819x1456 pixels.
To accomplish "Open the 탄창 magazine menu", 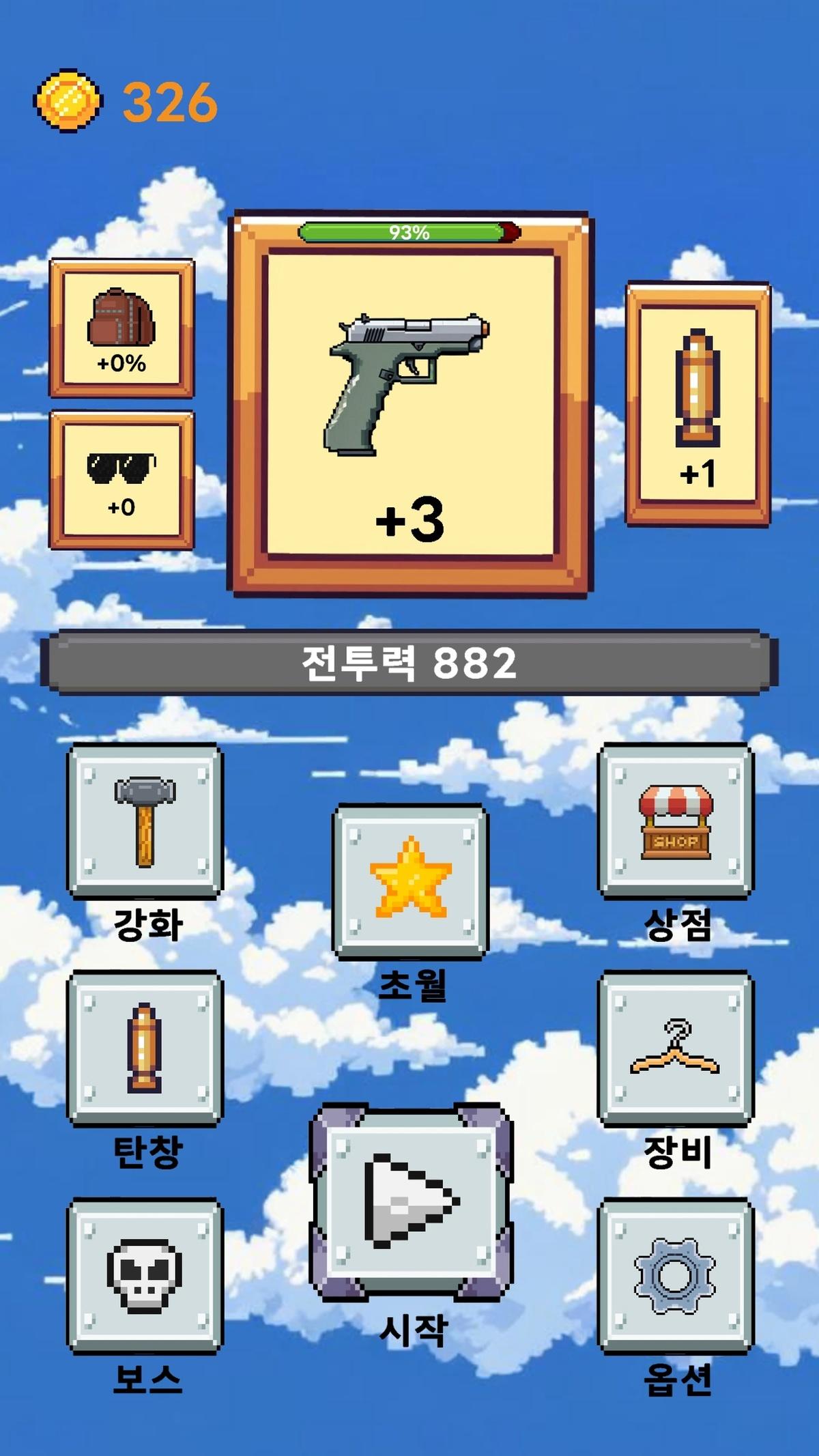I will [x=145, y=1048].
